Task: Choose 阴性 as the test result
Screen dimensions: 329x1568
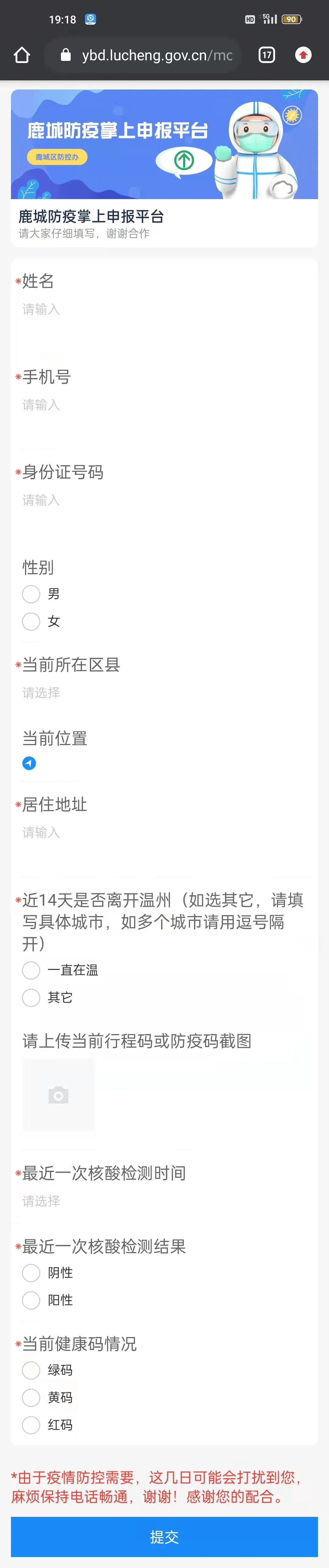Action: (31, 1273)
